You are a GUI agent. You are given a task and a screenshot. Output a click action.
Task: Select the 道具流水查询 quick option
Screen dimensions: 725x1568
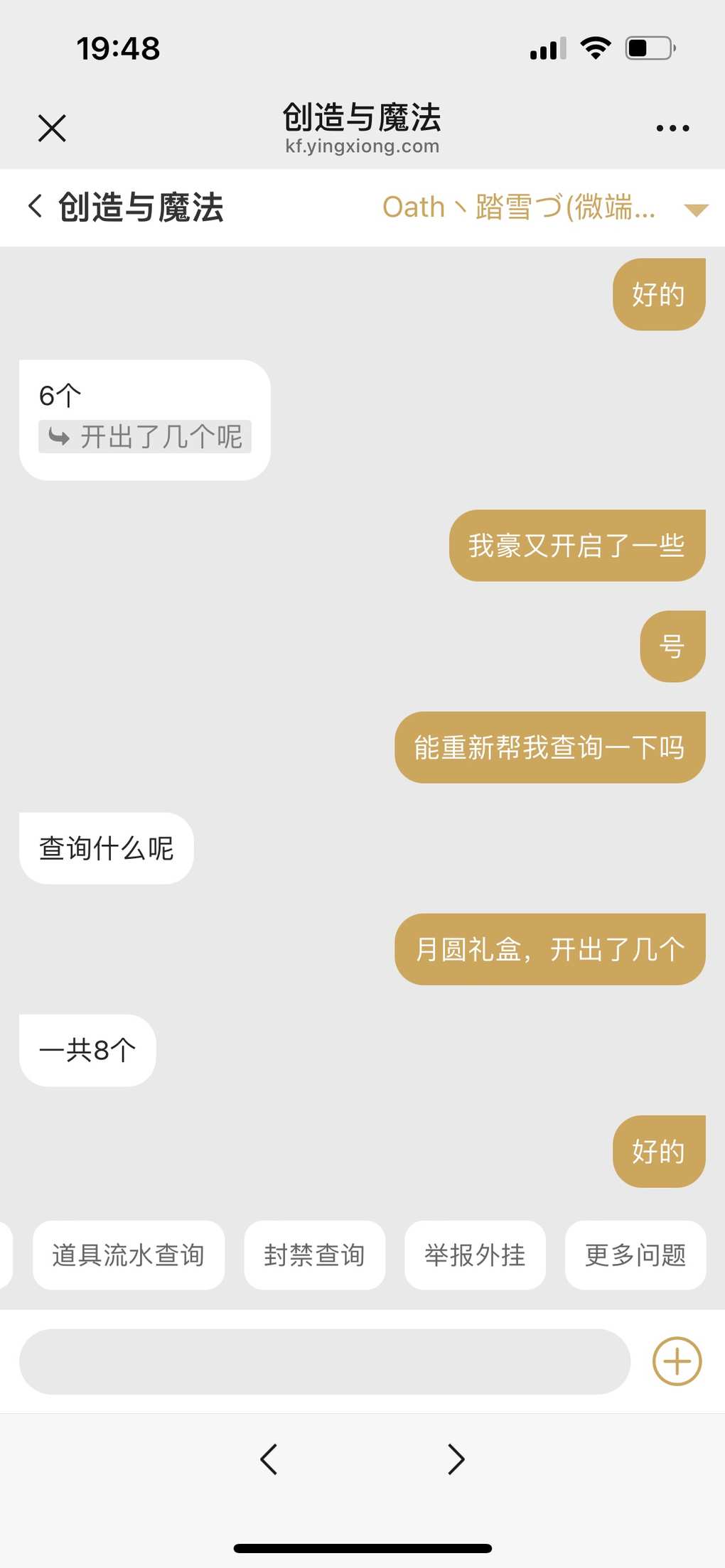click(x=129, y=1255)
